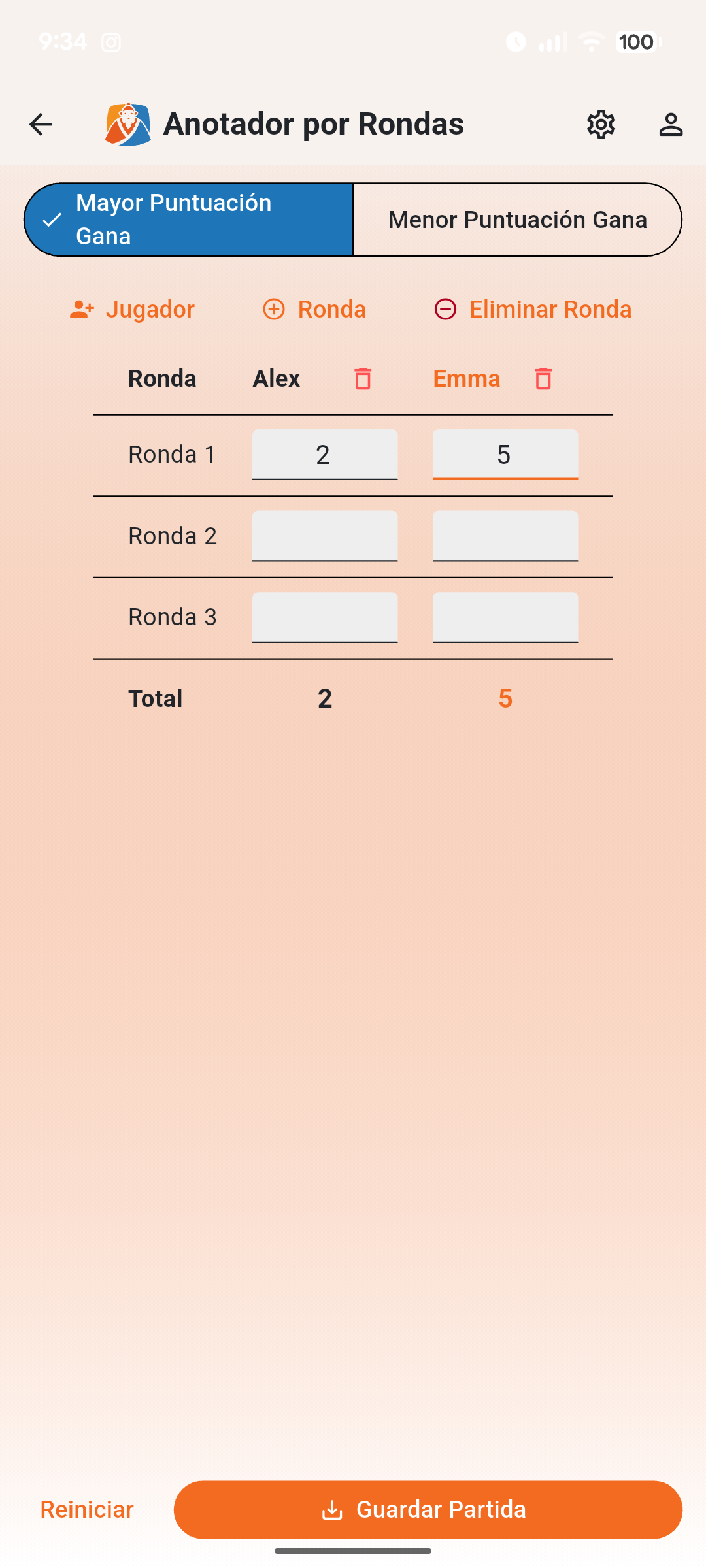Screen dimensions: 706x1568
Task: Save the game with Guardar Partida
Action: [428, 1510]
